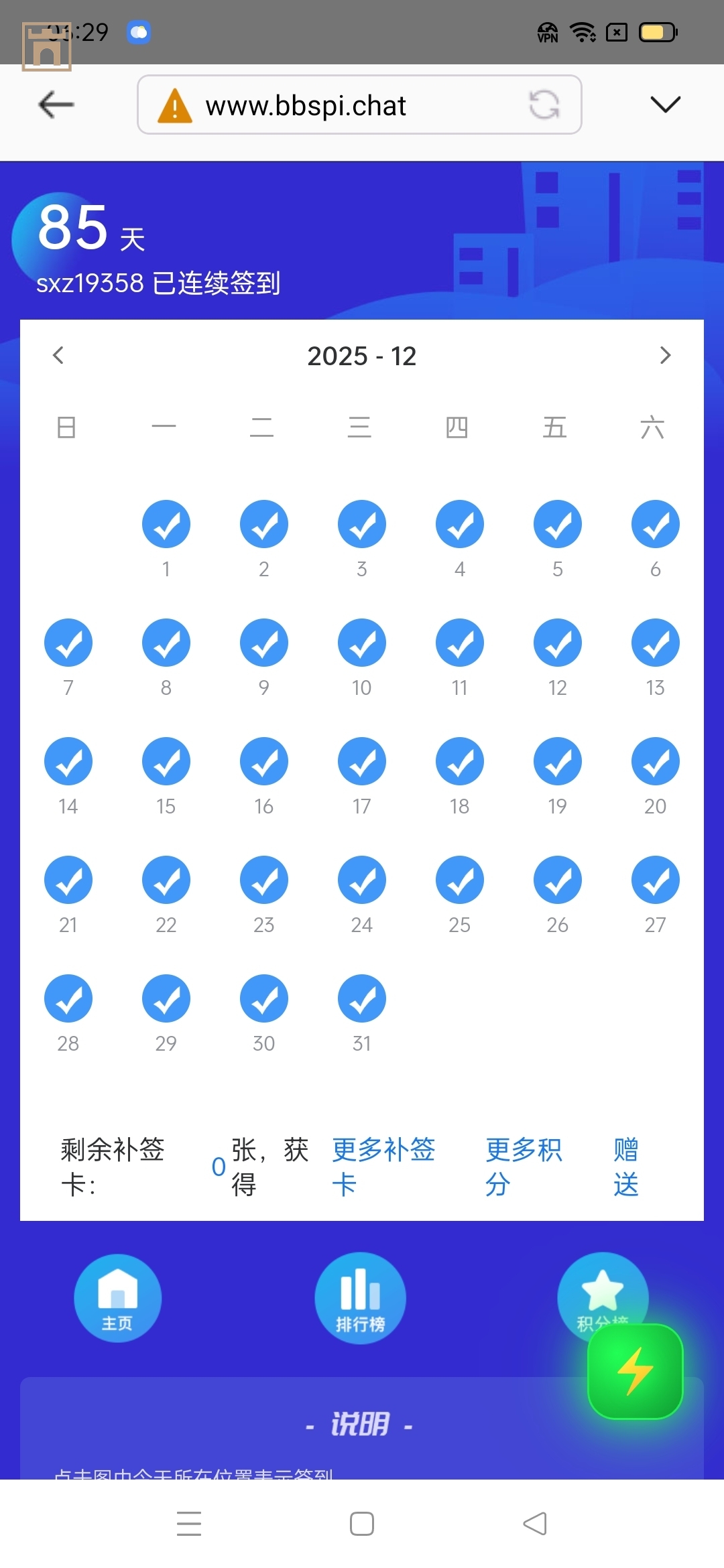Go to the previous month in calendar

[x=58, y=355]
